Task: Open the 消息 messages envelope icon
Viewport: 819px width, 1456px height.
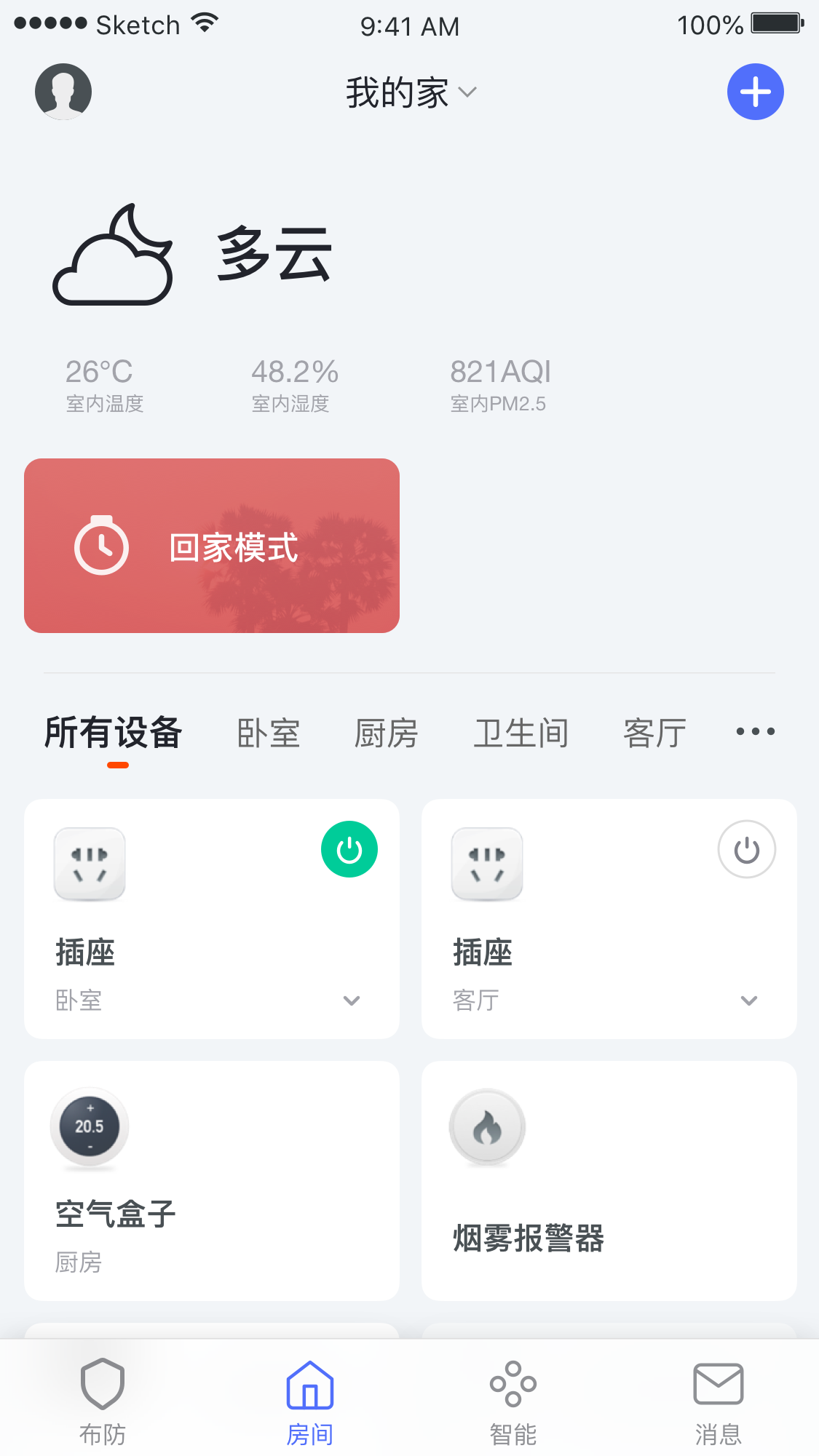Action: pyautogui.click(x=718, y=1383)
